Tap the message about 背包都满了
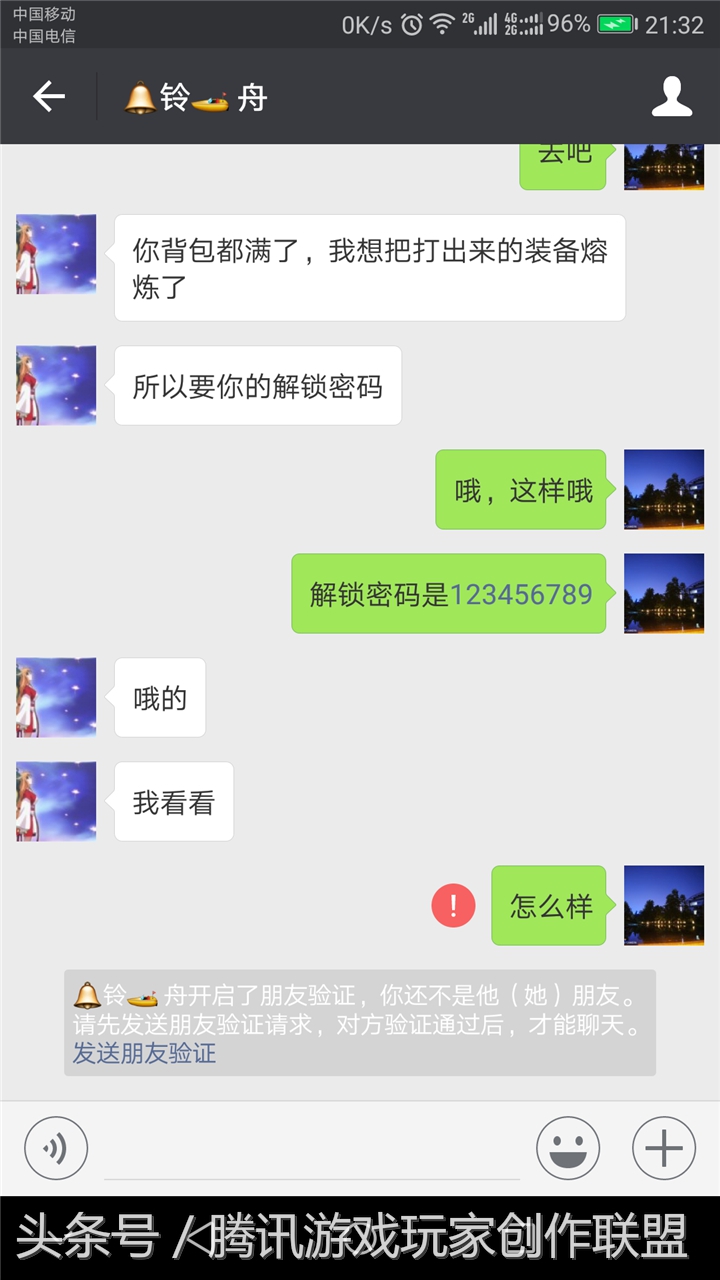Screen dimensions: 720x1280 pyautogui.click(x=370, y=266)
